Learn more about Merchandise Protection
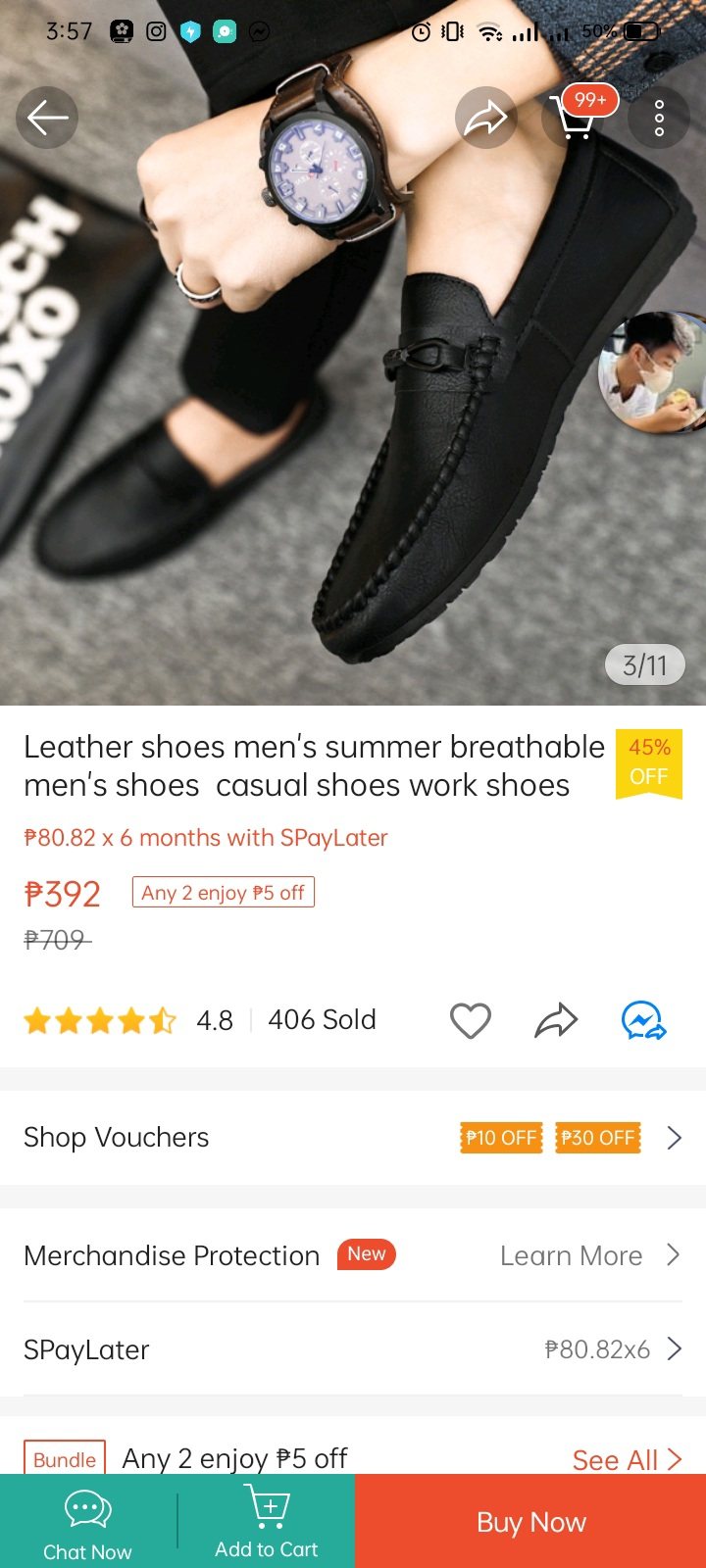This screenshot has width=706, height=1568. point(588,1255)
